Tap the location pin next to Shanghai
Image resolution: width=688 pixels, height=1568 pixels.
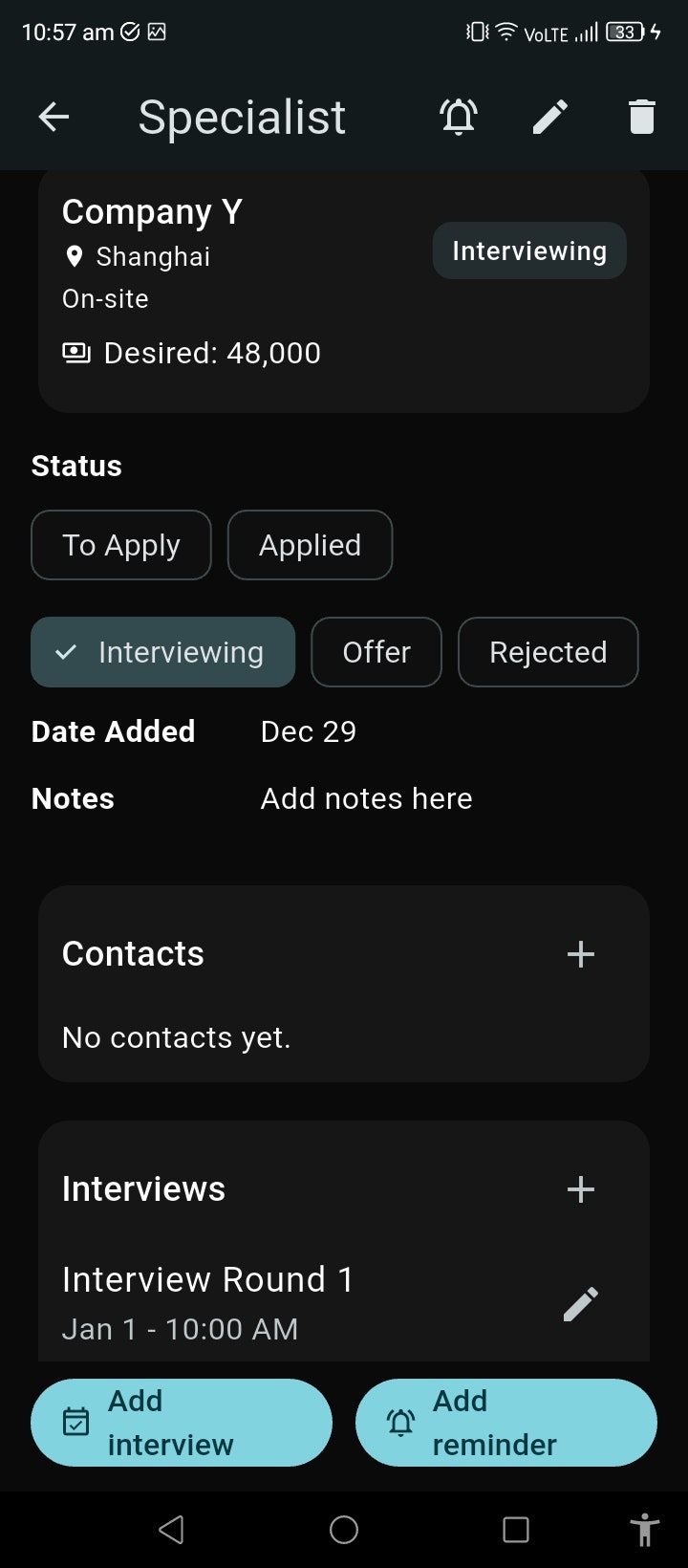75,256
